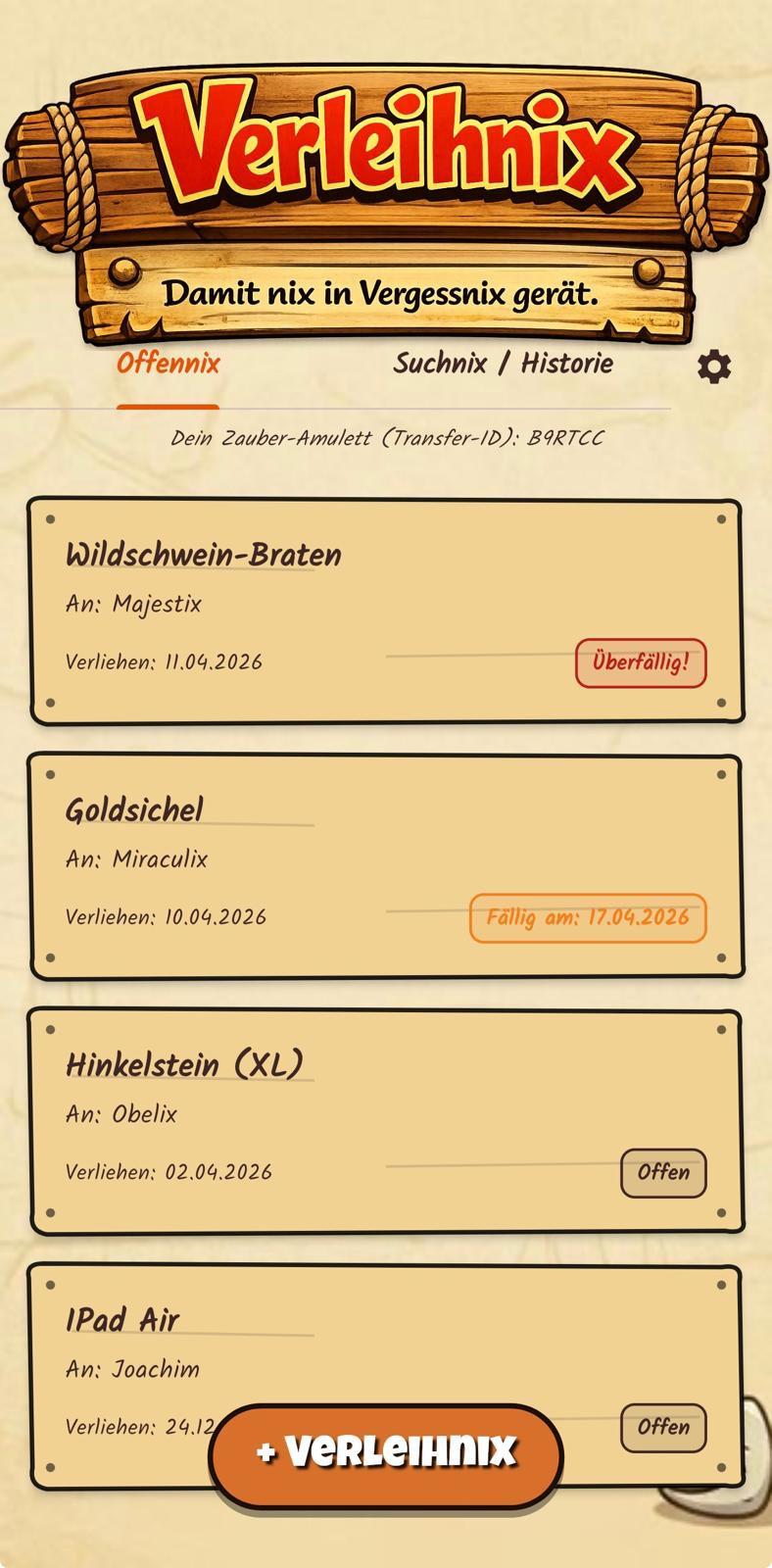Screen dimensions: 772x1568
Task: Select the Offennix tab
Action: click(168, 364)
